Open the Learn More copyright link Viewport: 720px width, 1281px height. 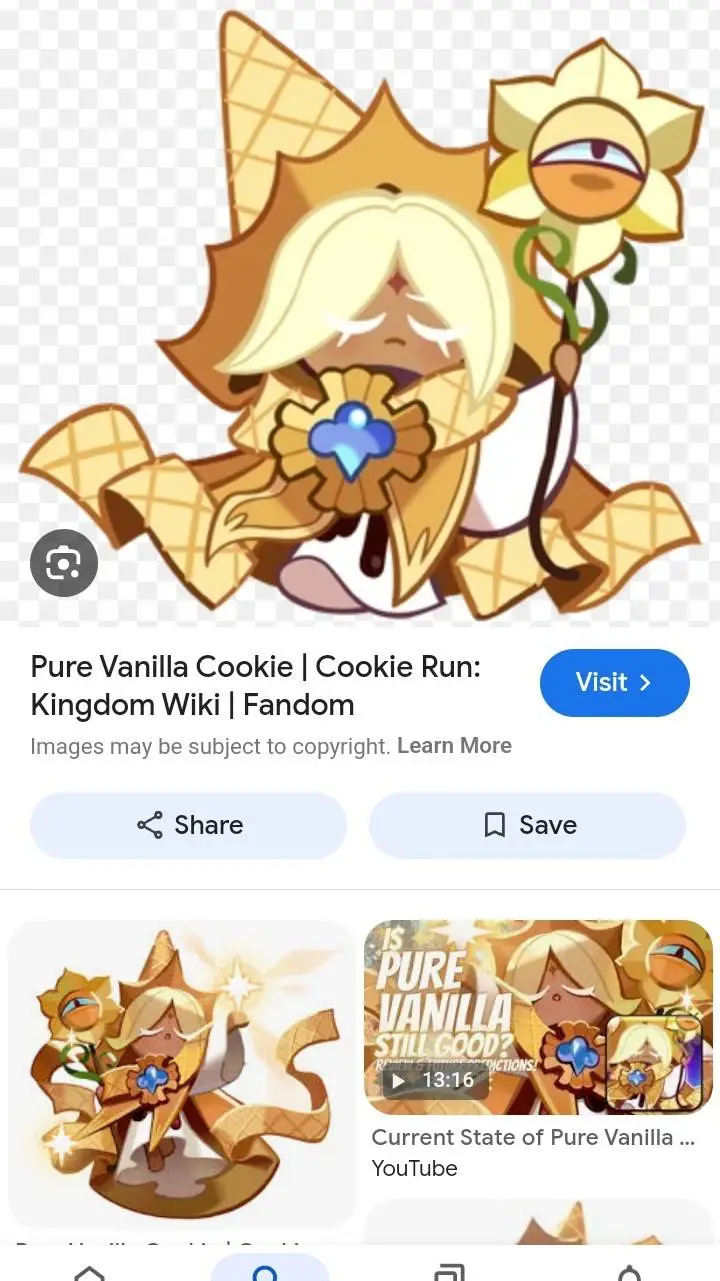tap(454, 746)
